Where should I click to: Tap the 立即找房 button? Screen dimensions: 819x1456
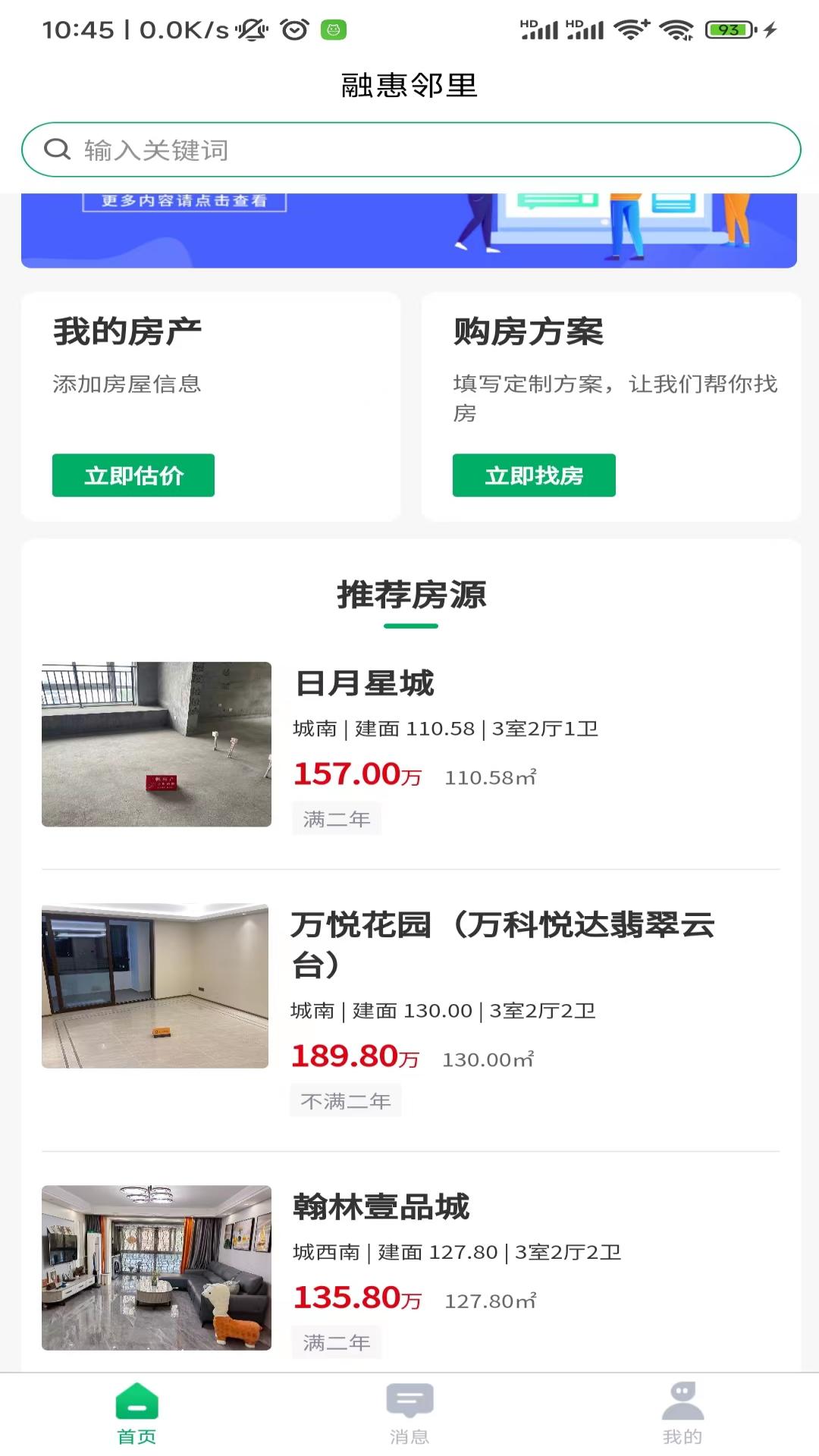534,475
